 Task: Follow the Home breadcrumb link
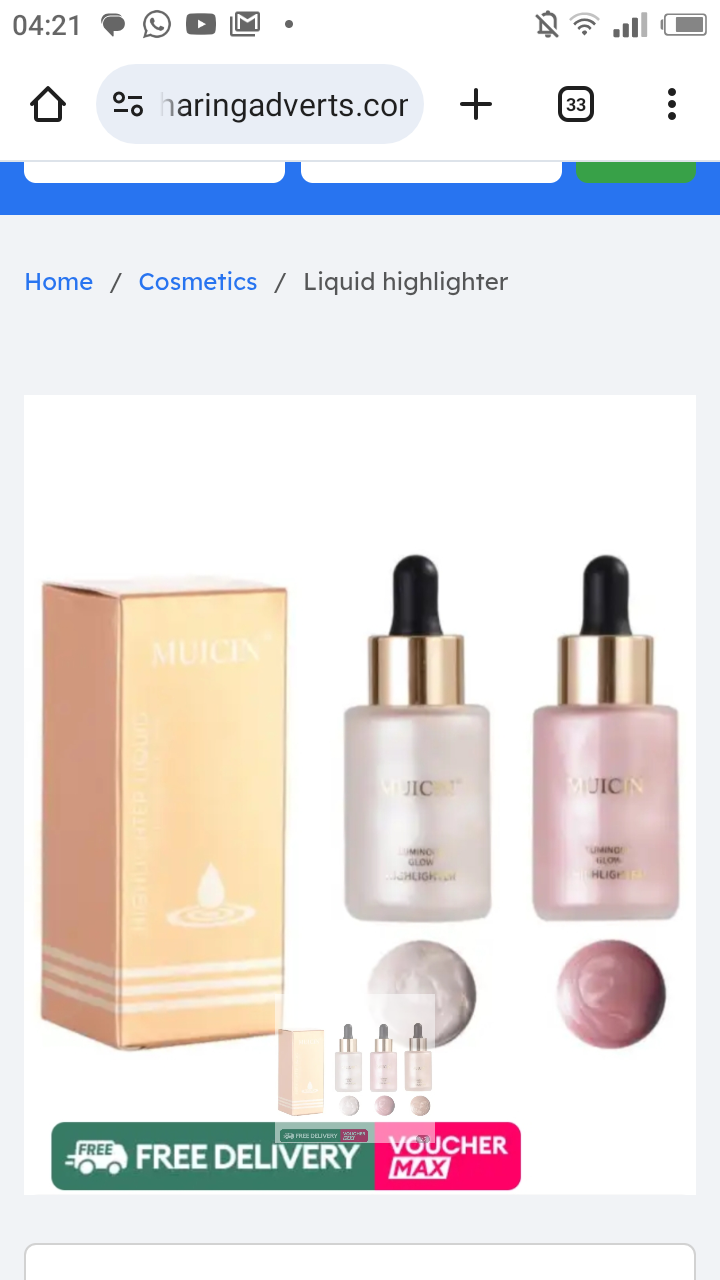tap(59, 282)
